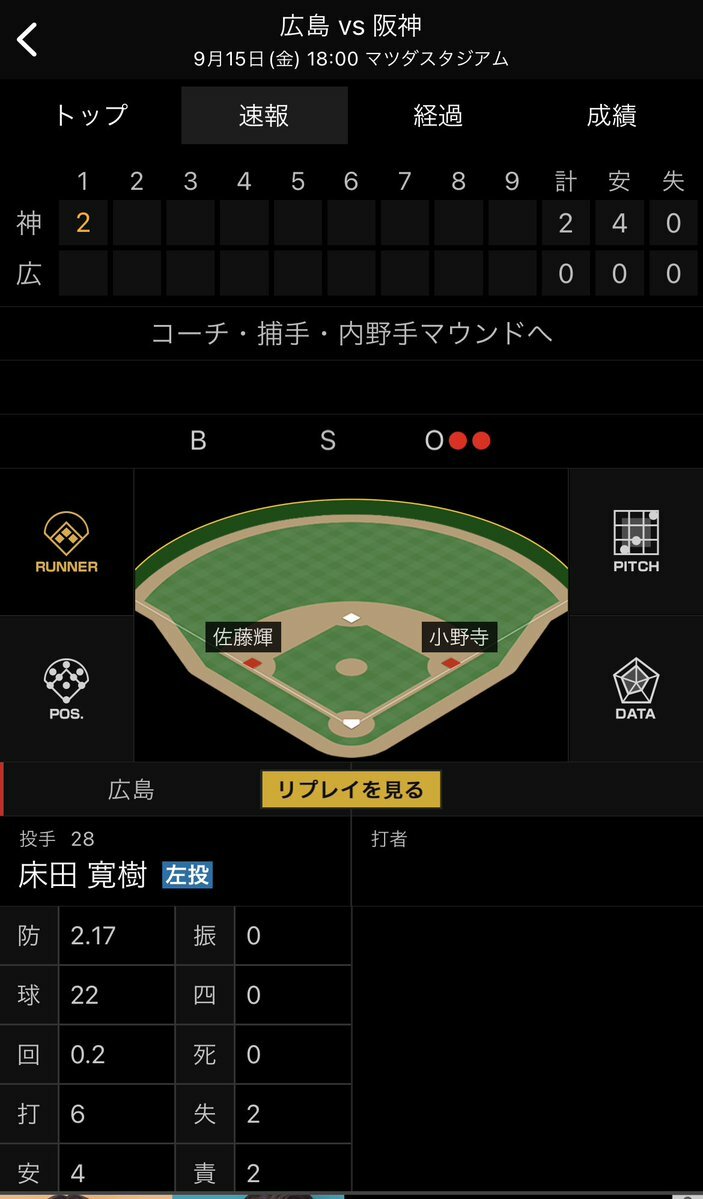Image resolution: width=703 pixels, height=1199 pixels.
Task: Go back with the top-left arrow
Action: (28, 40)
